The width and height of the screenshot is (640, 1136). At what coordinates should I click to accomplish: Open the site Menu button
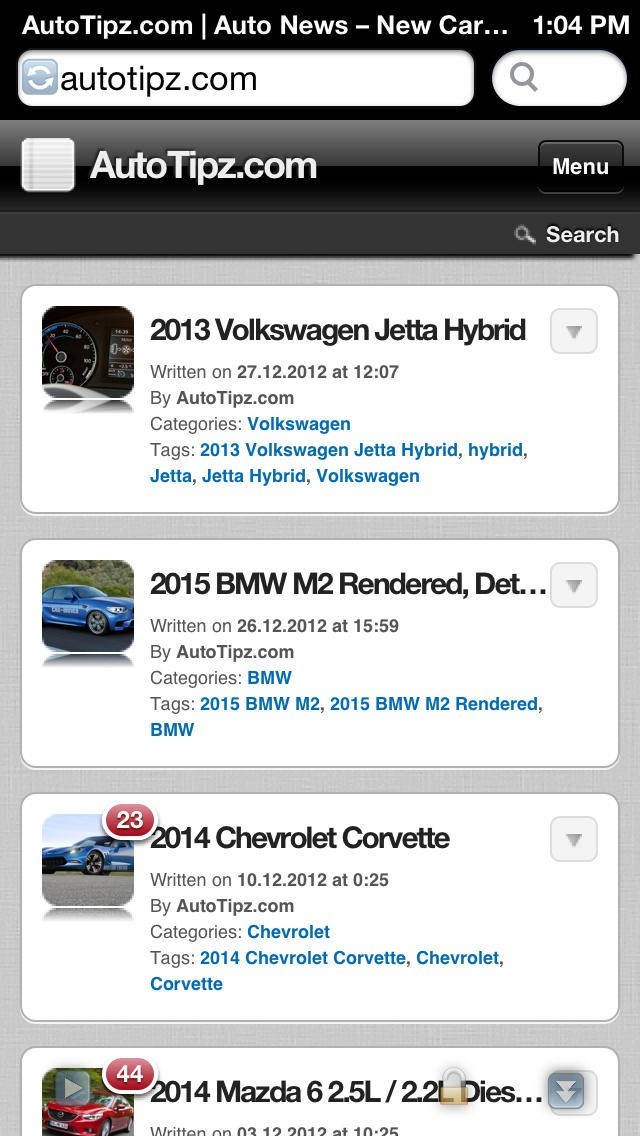pyautogui.click(x=580, y=166)
